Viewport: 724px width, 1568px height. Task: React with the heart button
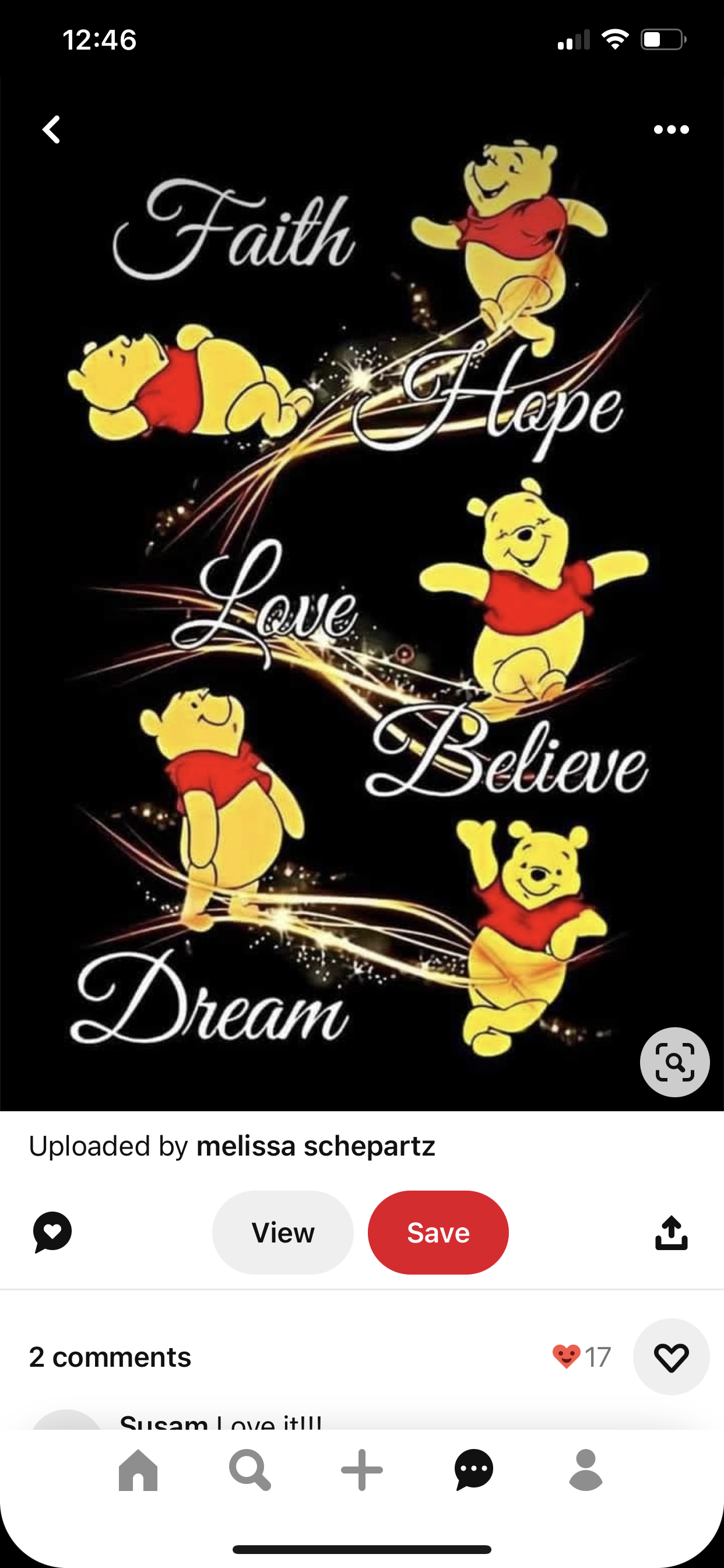[x=671, y=1357]
